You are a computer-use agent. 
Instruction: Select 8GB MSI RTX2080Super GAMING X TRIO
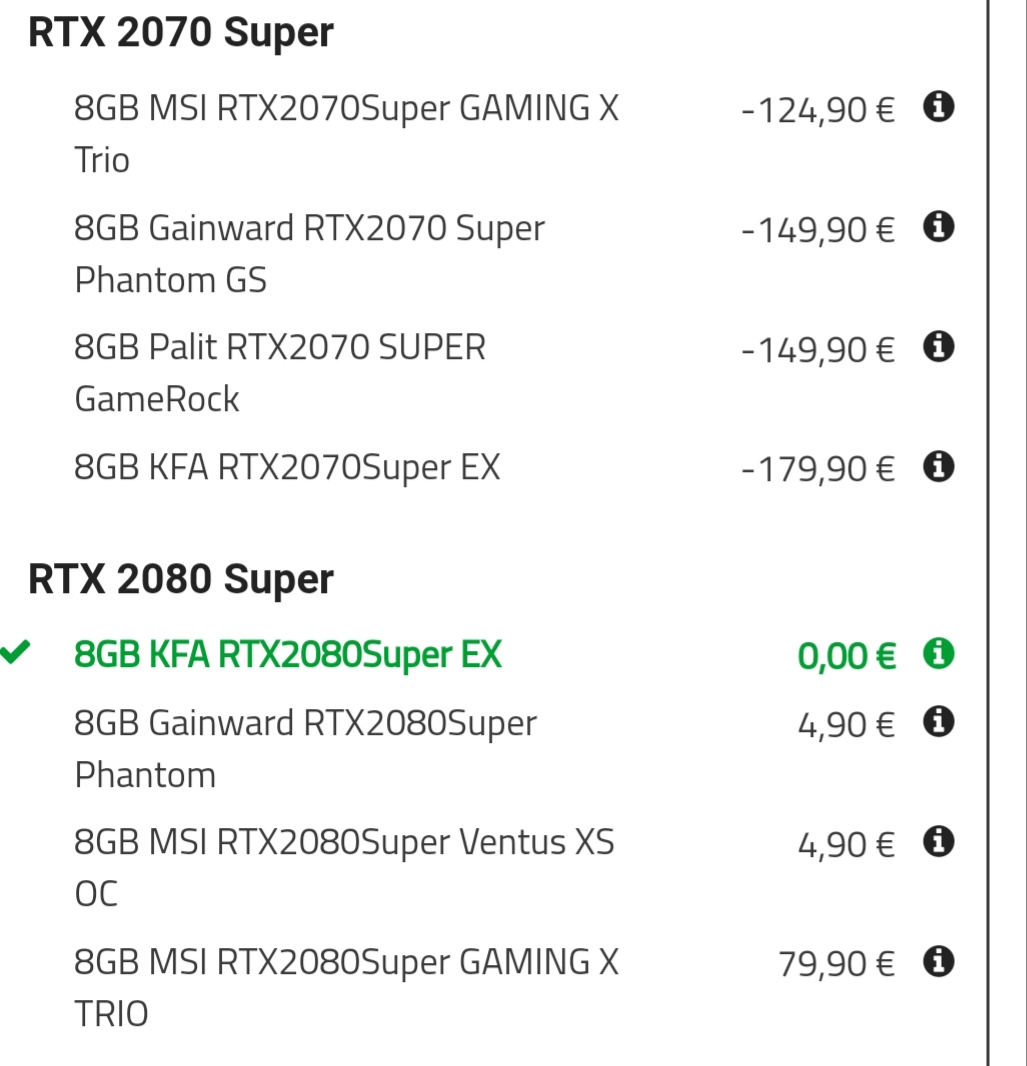[346, 963]
